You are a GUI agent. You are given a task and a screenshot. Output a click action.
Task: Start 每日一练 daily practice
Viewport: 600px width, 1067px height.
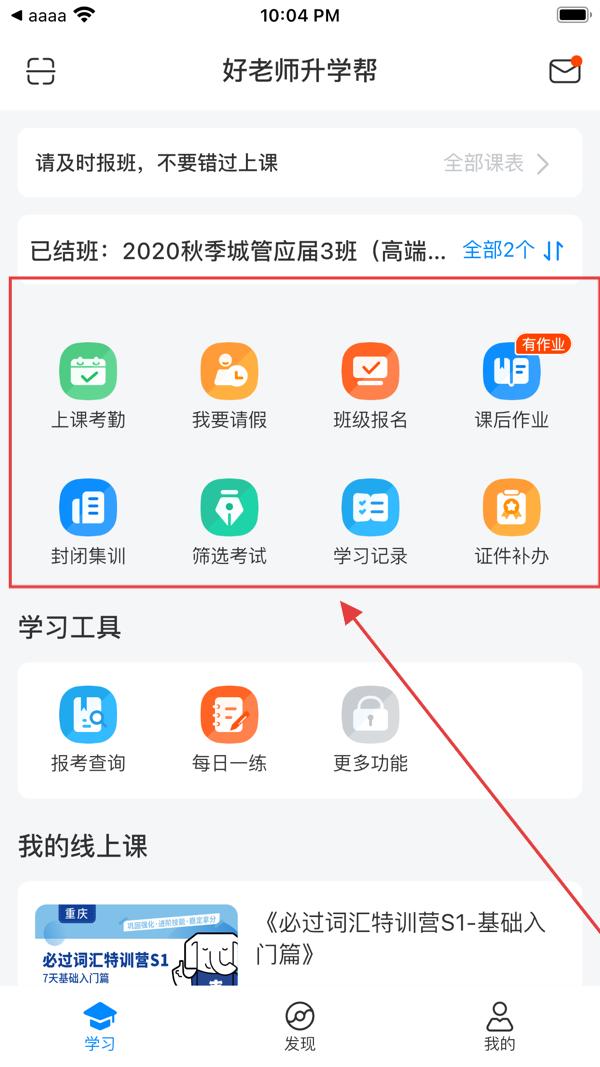coord(229,729)
